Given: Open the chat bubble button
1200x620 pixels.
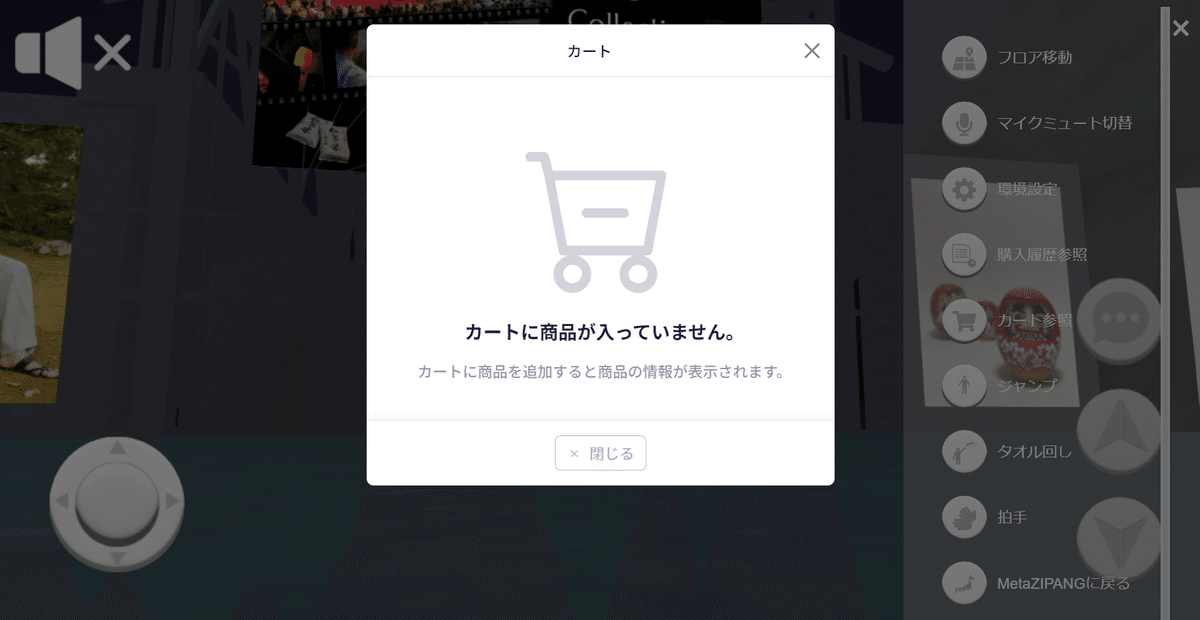Looking at the screenshot, I should pyautogui.click(x=1120, y=318).
